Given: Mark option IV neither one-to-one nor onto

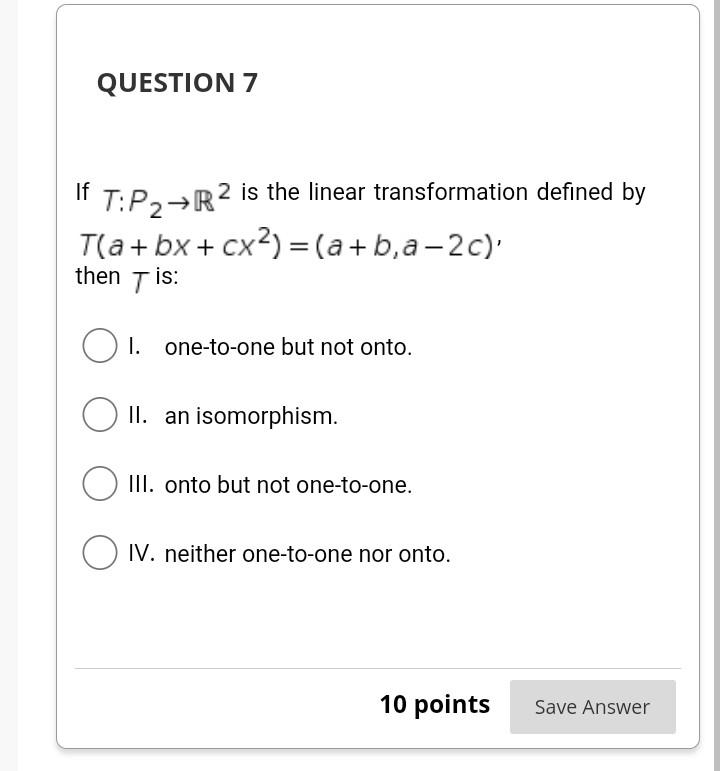Looking at the screenshot, I should click(100, 552).
